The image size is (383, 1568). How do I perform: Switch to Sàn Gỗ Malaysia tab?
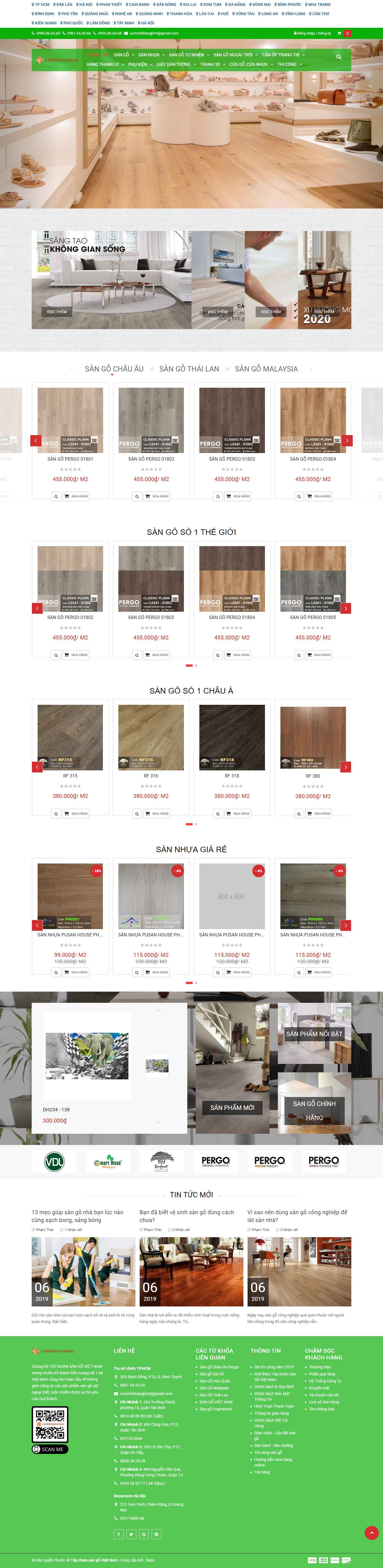pos(266,369)
